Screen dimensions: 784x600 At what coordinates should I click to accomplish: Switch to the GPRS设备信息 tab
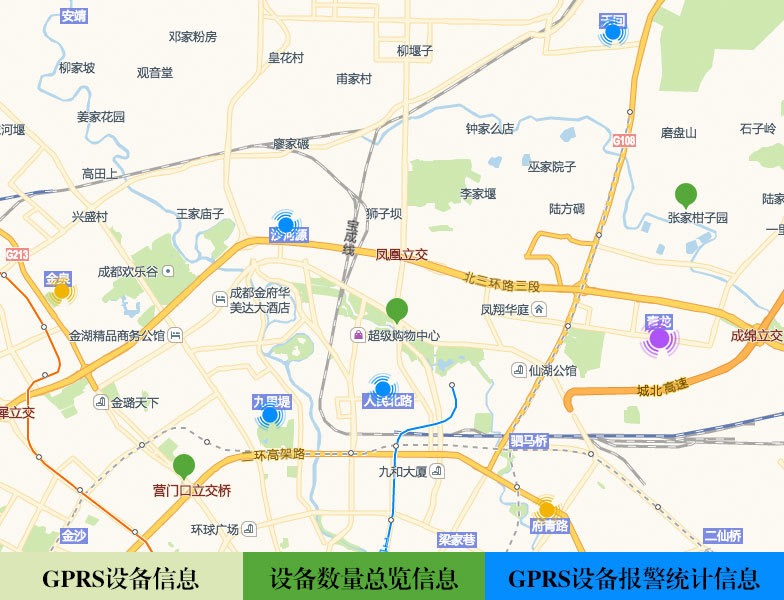click(121, 577)
